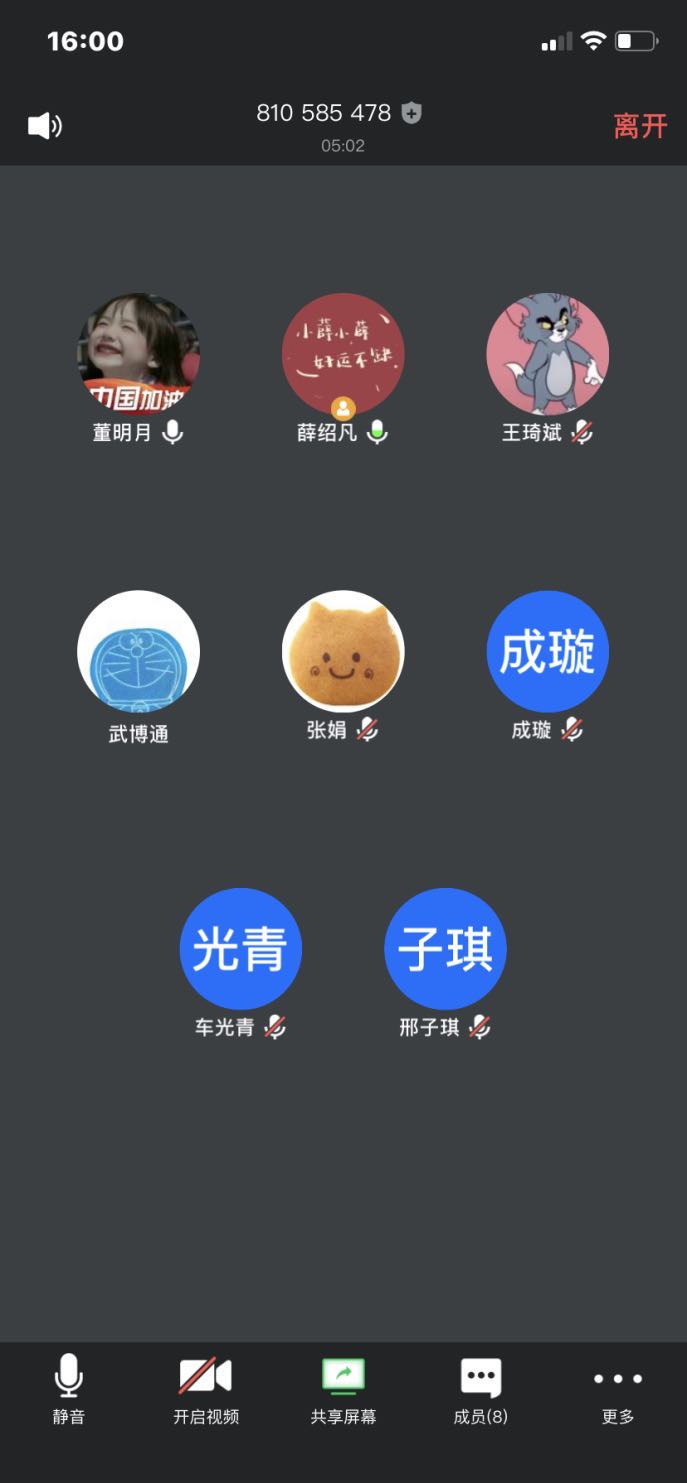Image resolution: width=687 pixels, height=1483 pixels.
Task: Open the 更多 options menu
Action: [x=618, y=1388]
